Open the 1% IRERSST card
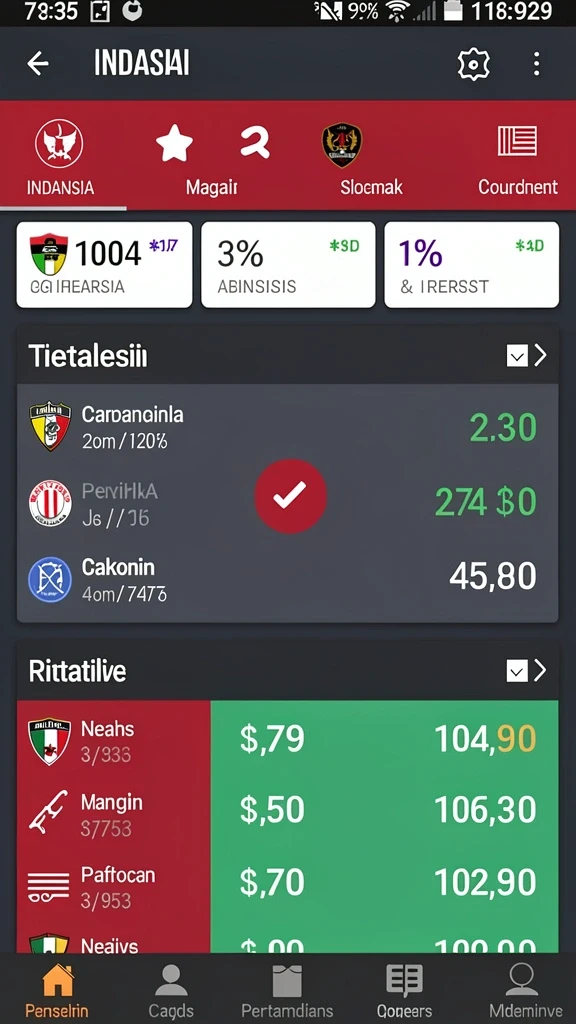Screen dimensions: 576x1024 point(472,264)
